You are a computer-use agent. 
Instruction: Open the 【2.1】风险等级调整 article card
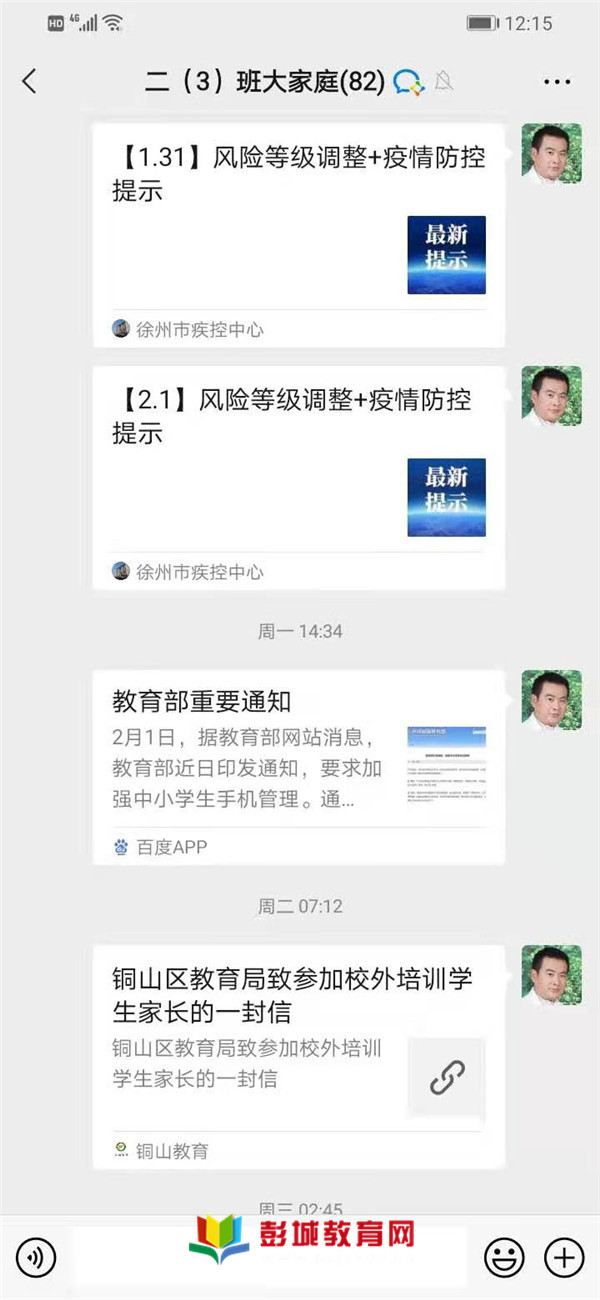pos(298,477)
